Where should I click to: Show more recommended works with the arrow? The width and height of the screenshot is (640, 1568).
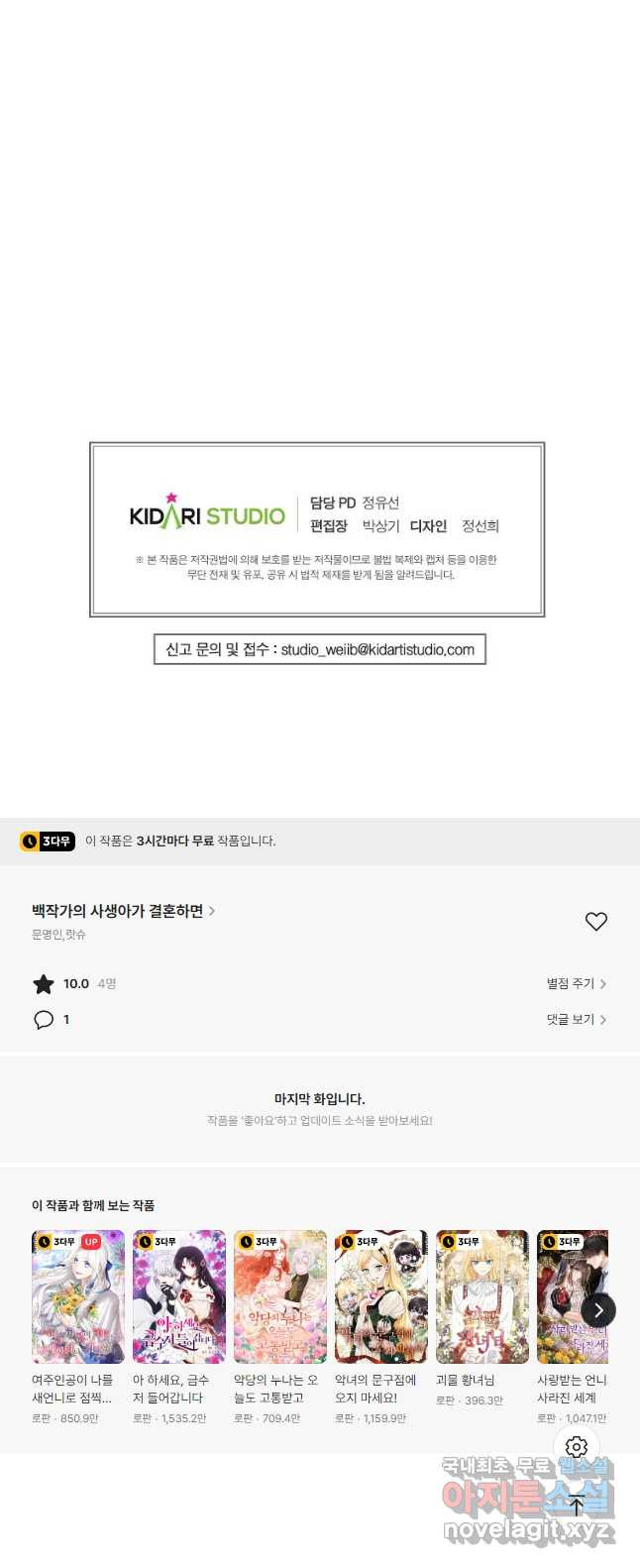pyautogui.click(x=598, y=1310)
